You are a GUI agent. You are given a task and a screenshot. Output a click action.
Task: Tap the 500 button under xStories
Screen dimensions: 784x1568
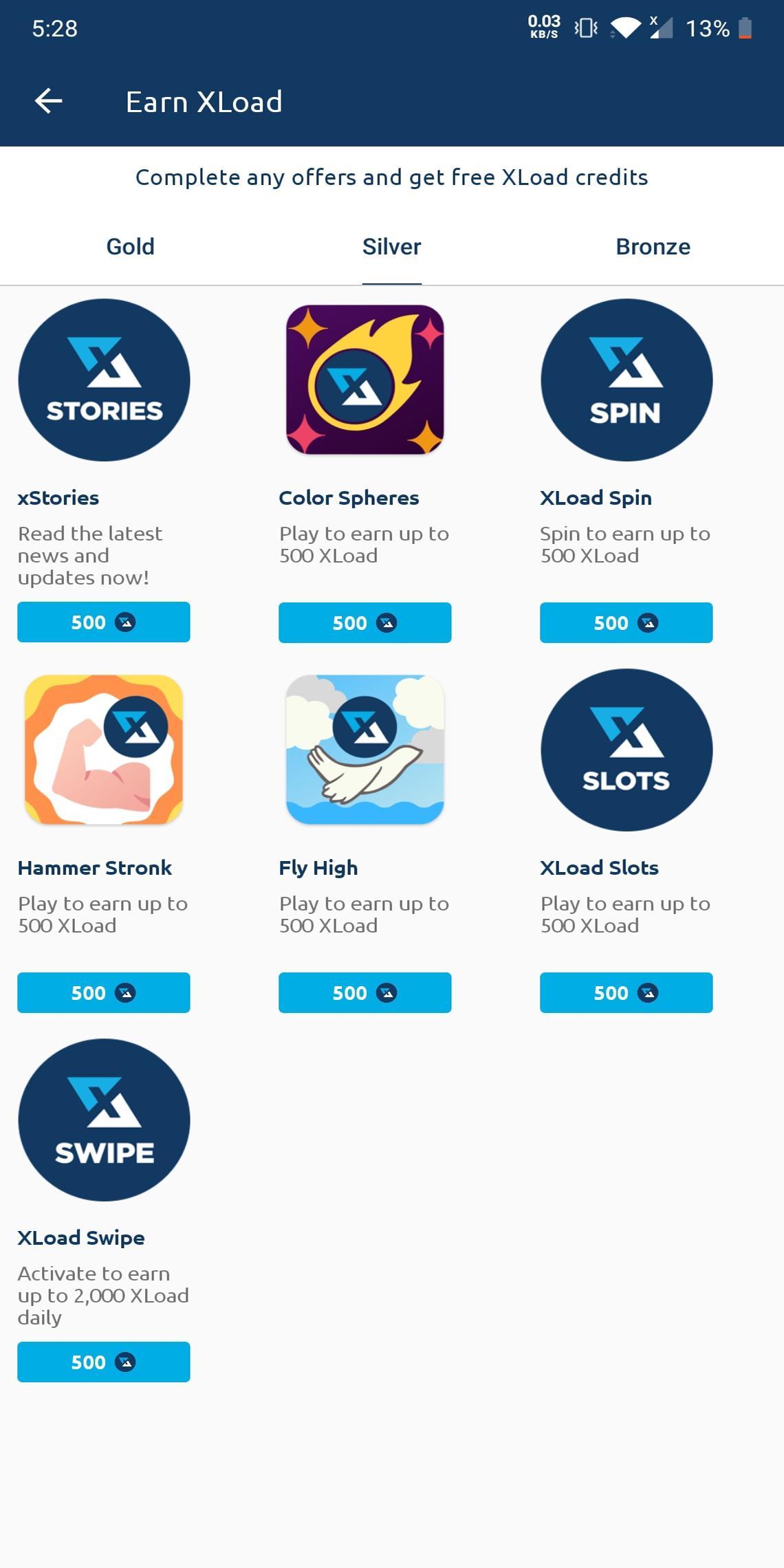click(x=104, y=622)
